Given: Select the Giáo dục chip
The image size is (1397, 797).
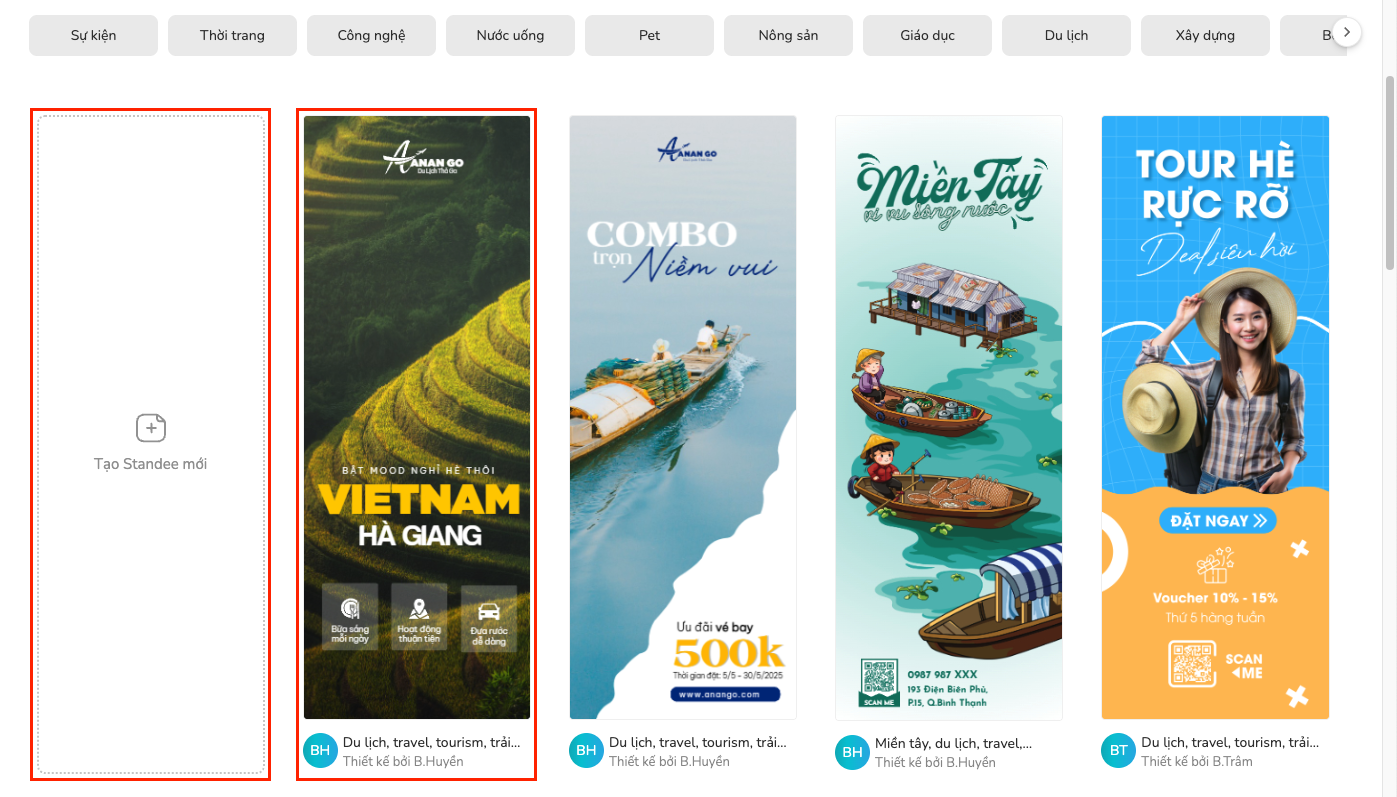Looking at the screenshot, I should point(927,35).
